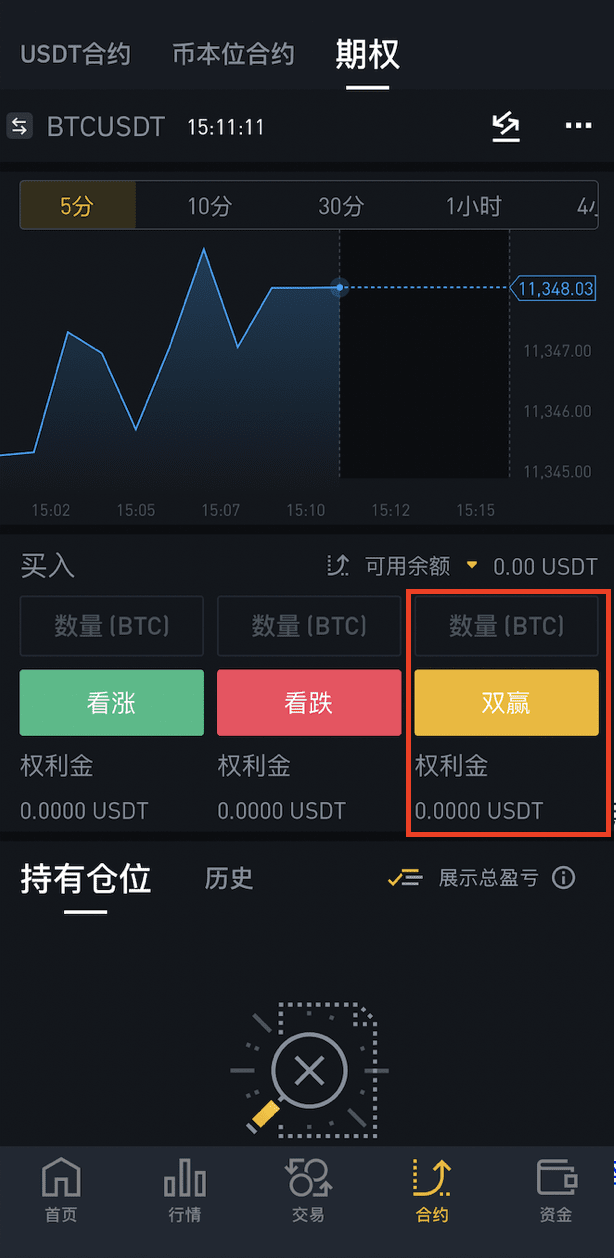Open the BTCUSDT pair switcher
The width and height of the screenshot is (616, 1258).
pos(86,127)
